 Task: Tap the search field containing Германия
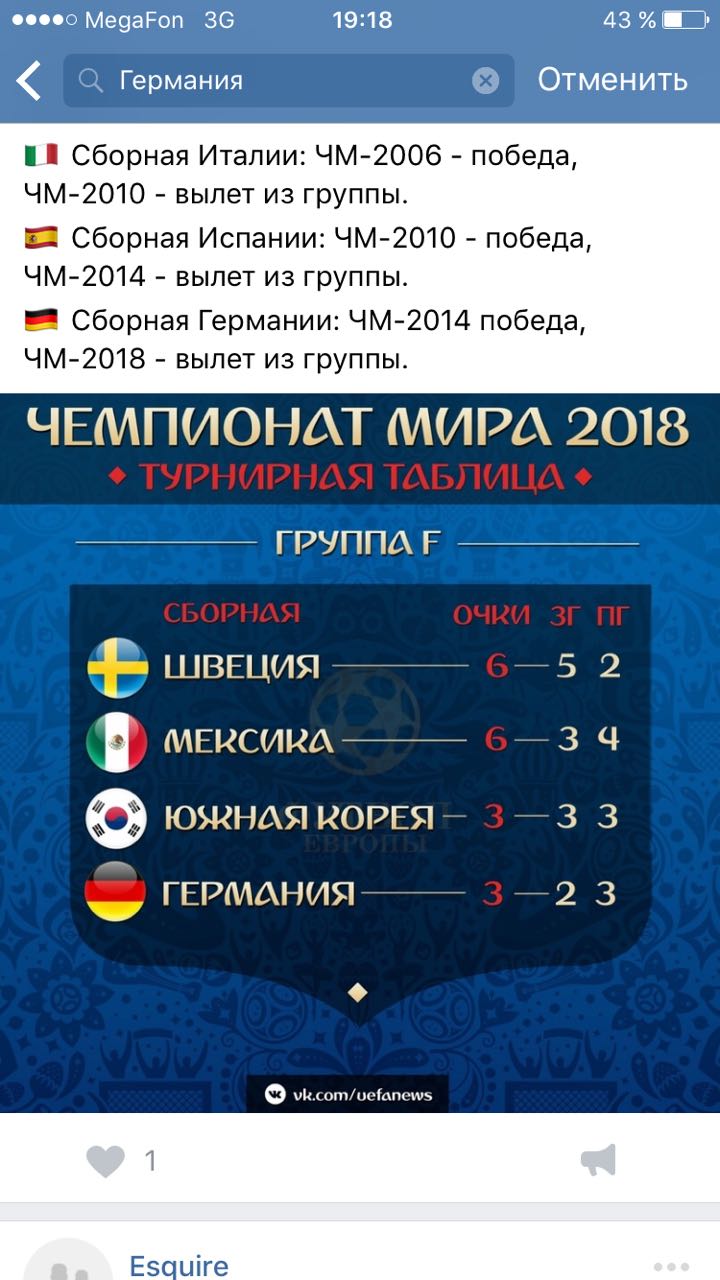pos(280,80)
